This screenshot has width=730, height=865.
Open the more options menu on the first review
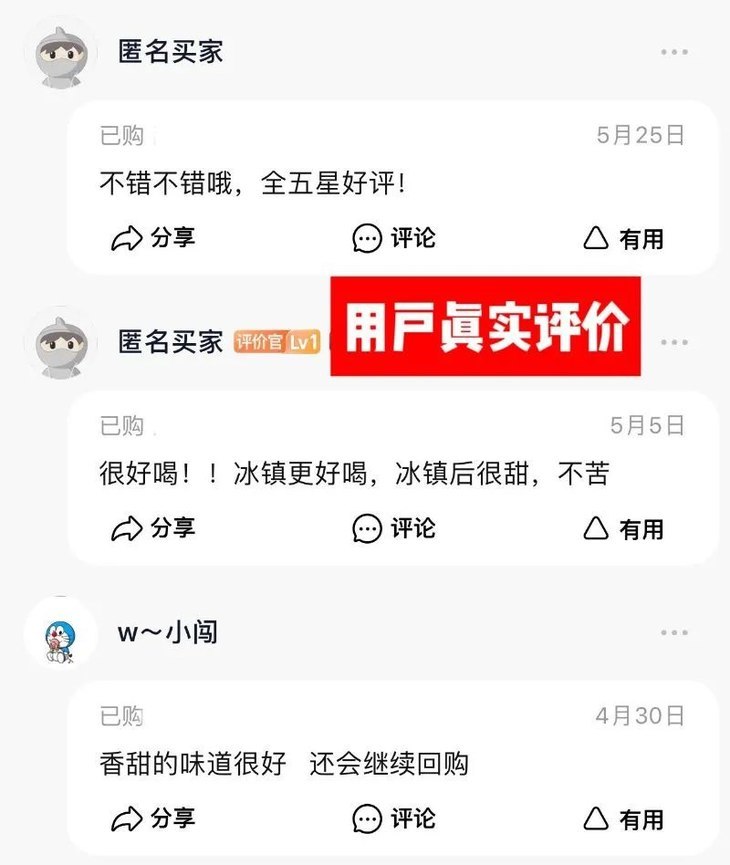(x=676, y=52)
